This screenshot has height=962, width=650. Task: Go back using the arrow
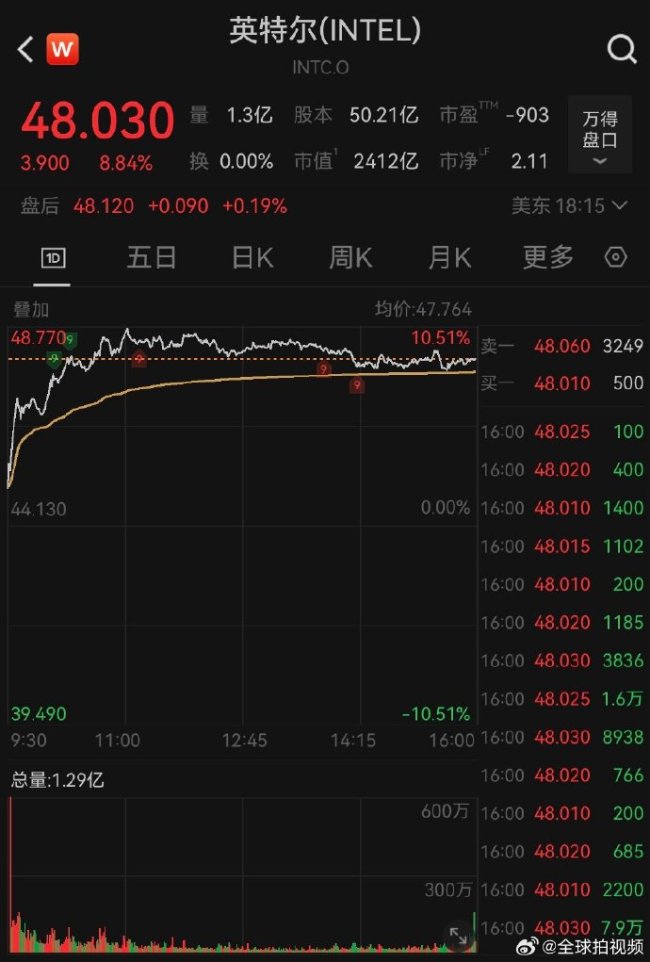click(x=26, y=48)
